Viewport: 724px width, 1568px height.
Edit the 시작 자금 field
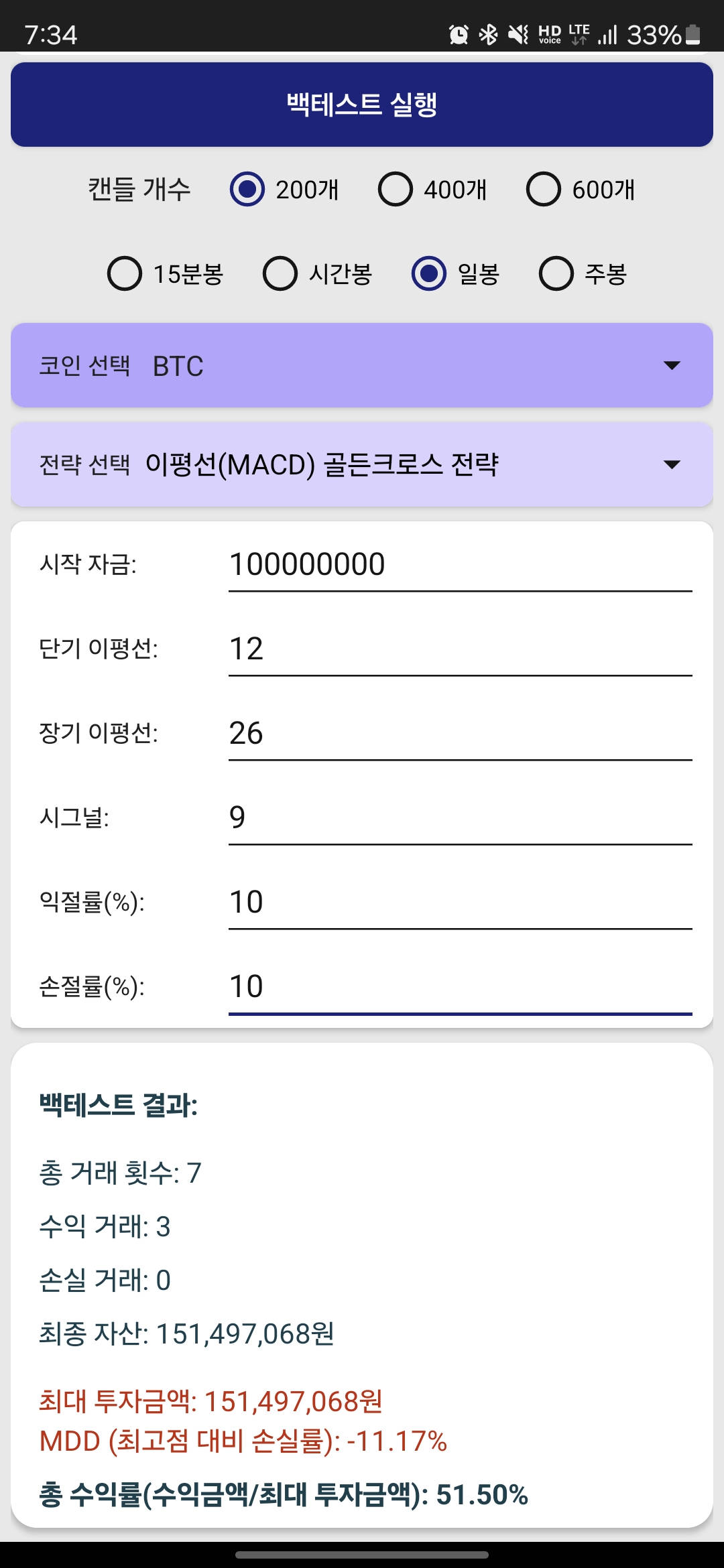tap(460, 564)
